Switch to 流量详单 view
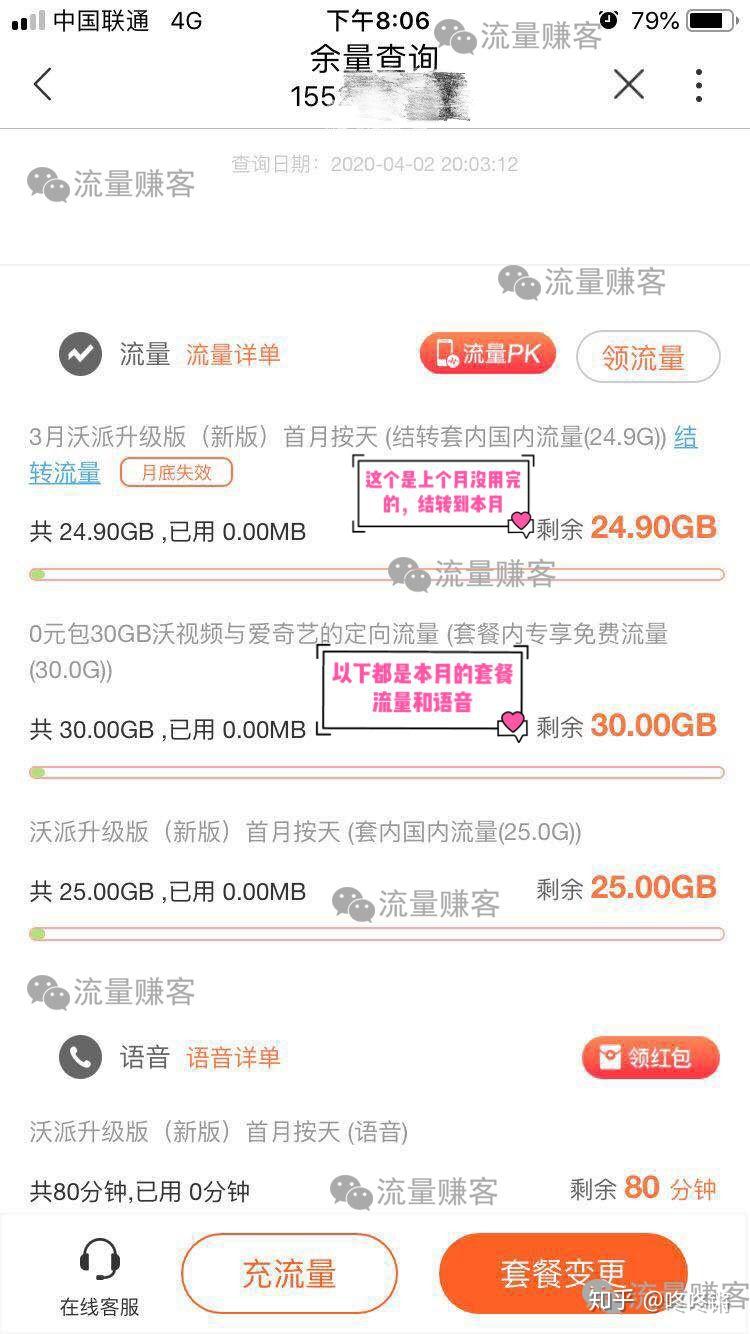Screen dimensions: 750x1334 (232, 355)
